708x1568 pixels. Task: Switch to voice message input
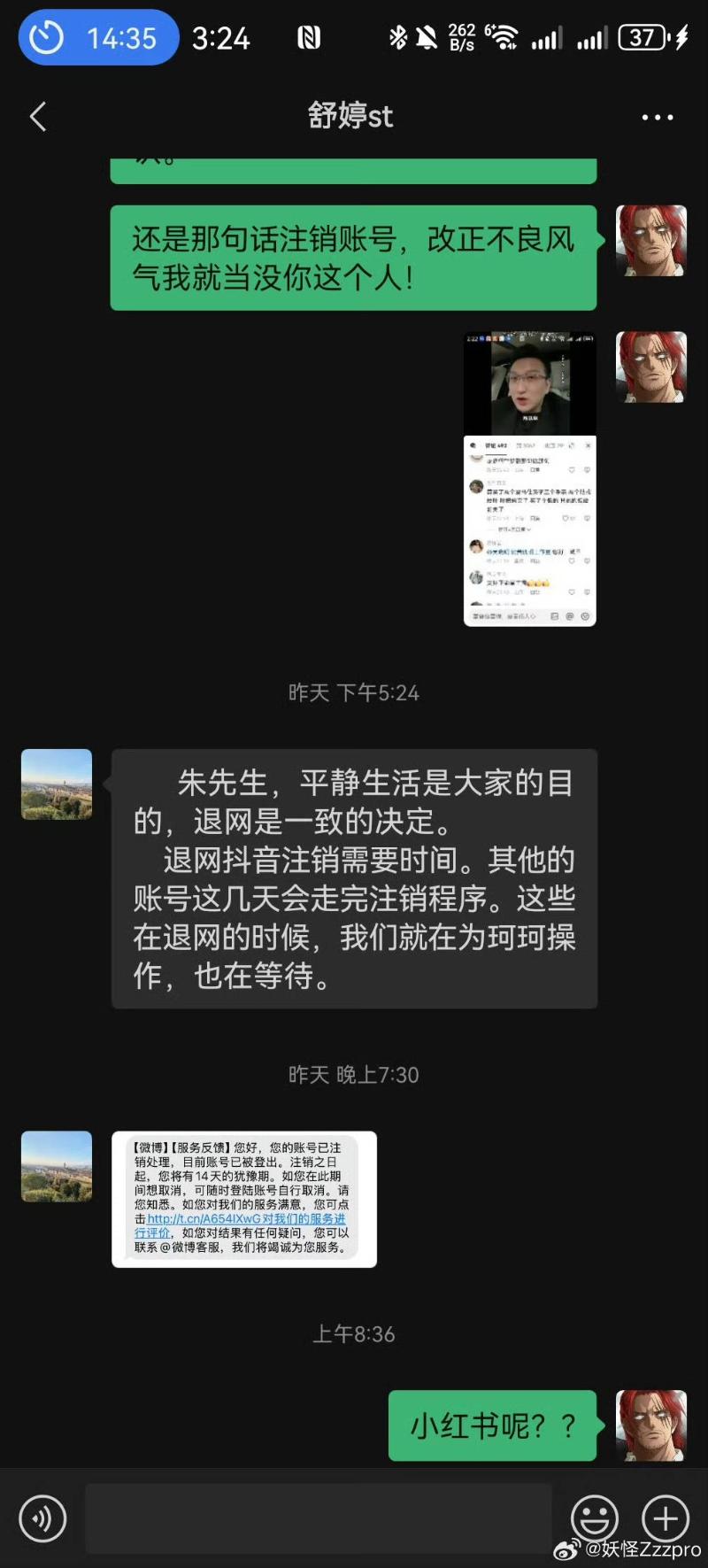tap(42, 1518)
